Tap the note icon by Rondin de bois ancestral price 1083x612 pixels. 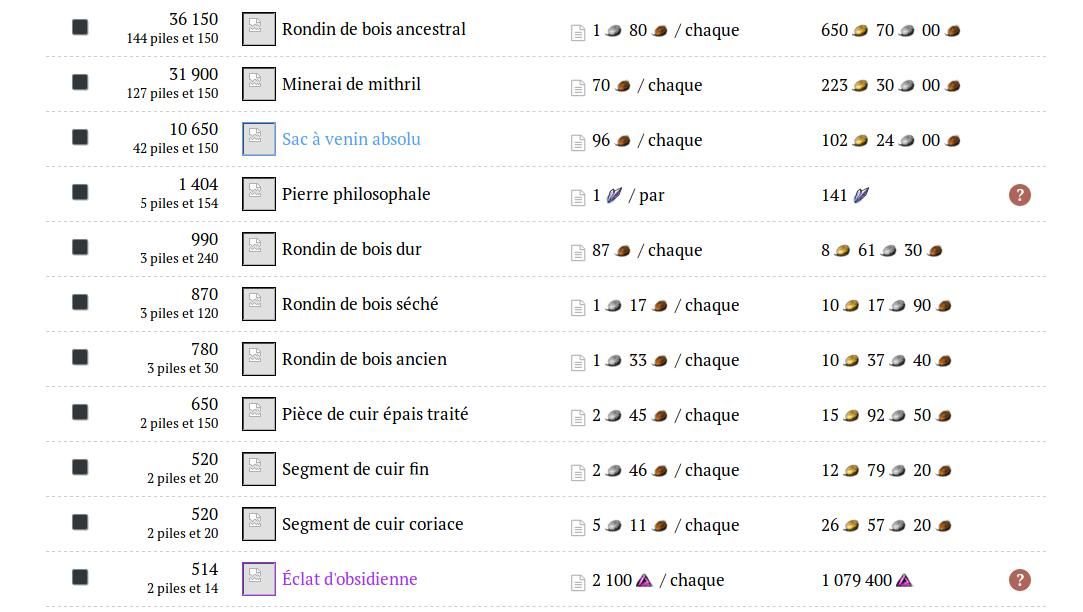[x=578, y=32]
